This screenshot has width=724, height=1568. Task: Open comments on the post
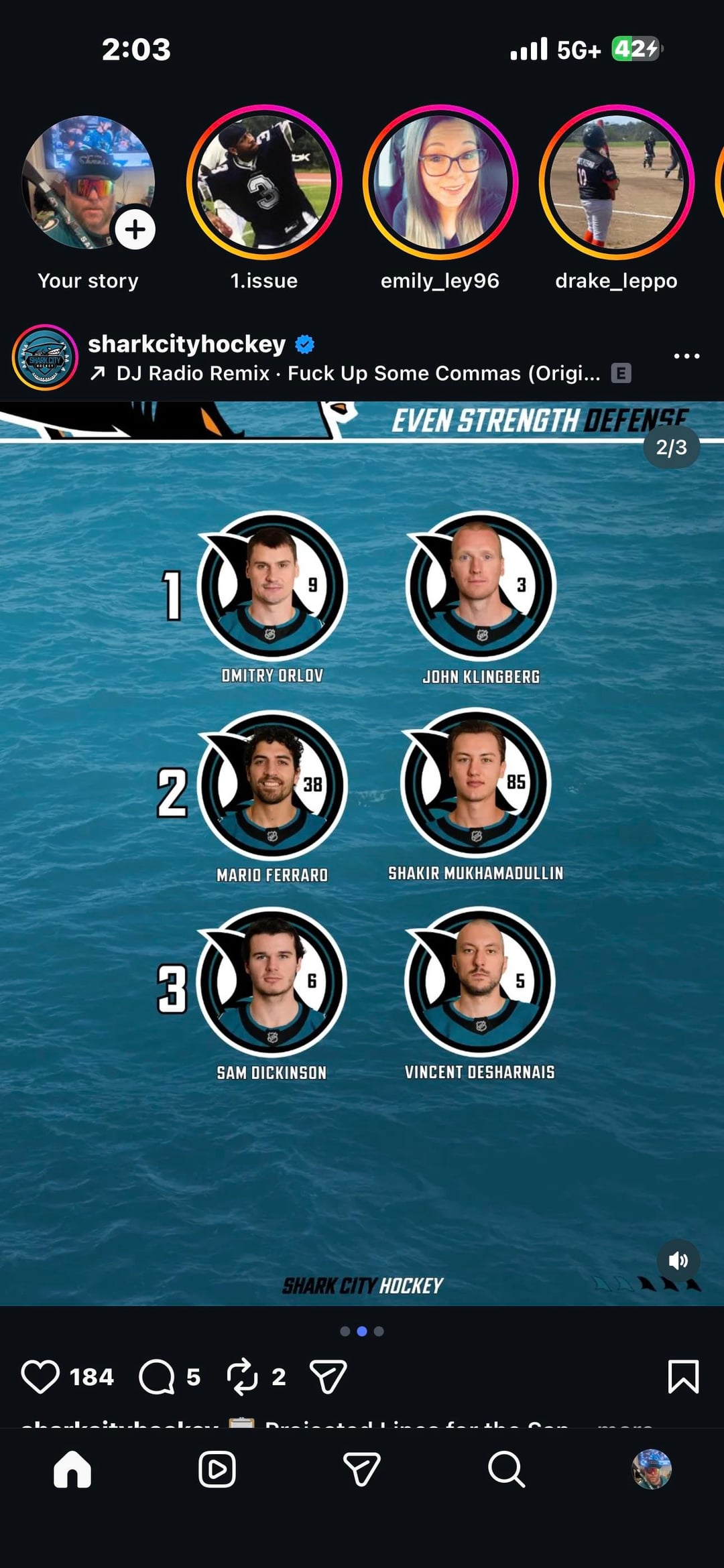click(157, 1376)
